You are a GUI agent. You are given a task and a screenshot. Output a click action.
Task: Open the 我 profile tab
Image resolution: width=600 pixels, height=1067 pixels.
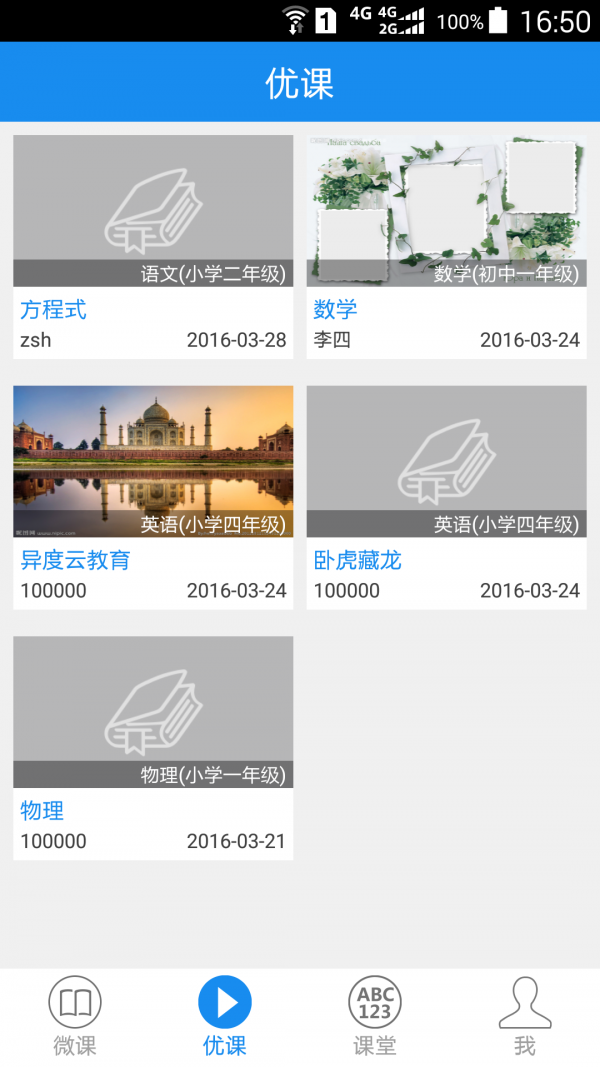[x=525, y=1017]
